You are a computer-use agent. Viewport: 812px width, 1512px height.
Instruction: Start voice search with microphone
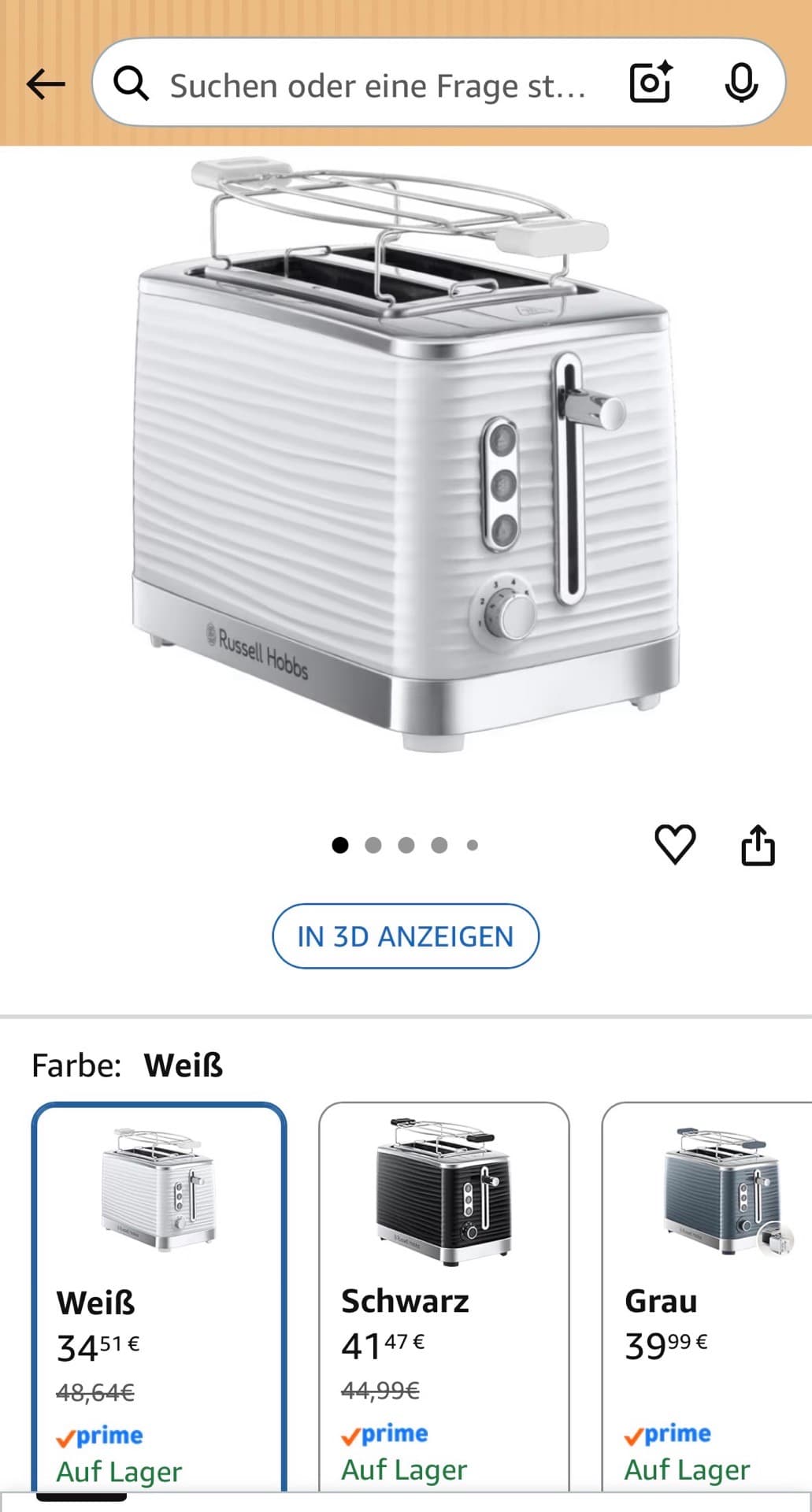tap(740, 83)
